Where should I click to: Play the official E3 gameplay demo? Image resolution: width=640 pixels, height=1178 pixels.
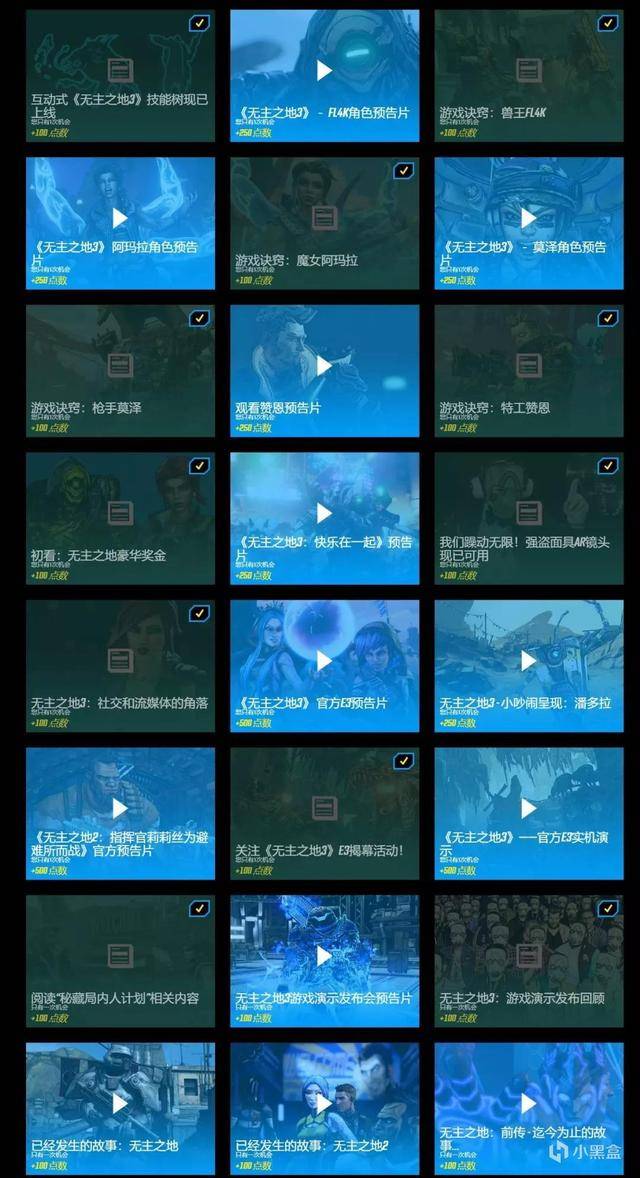pyautogui.click(x=528, y=807)
